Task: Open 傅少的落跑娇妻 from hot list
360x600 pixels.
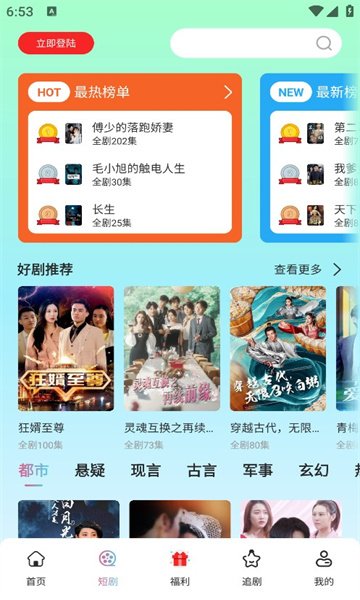Action: tap(130, 133)
